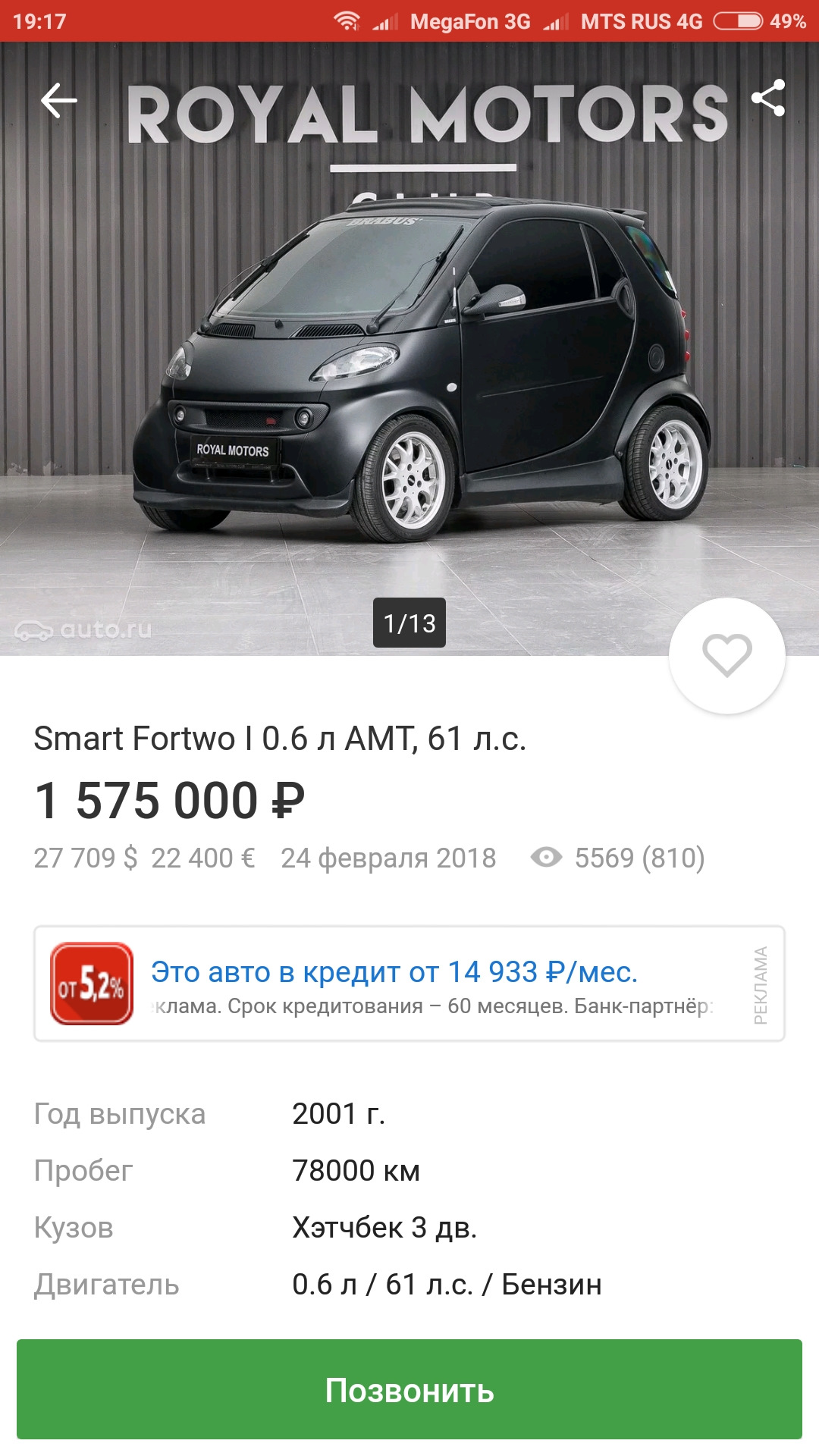Go back using the arrow icon
This screenshot has height=1456, width=819.
59,100
